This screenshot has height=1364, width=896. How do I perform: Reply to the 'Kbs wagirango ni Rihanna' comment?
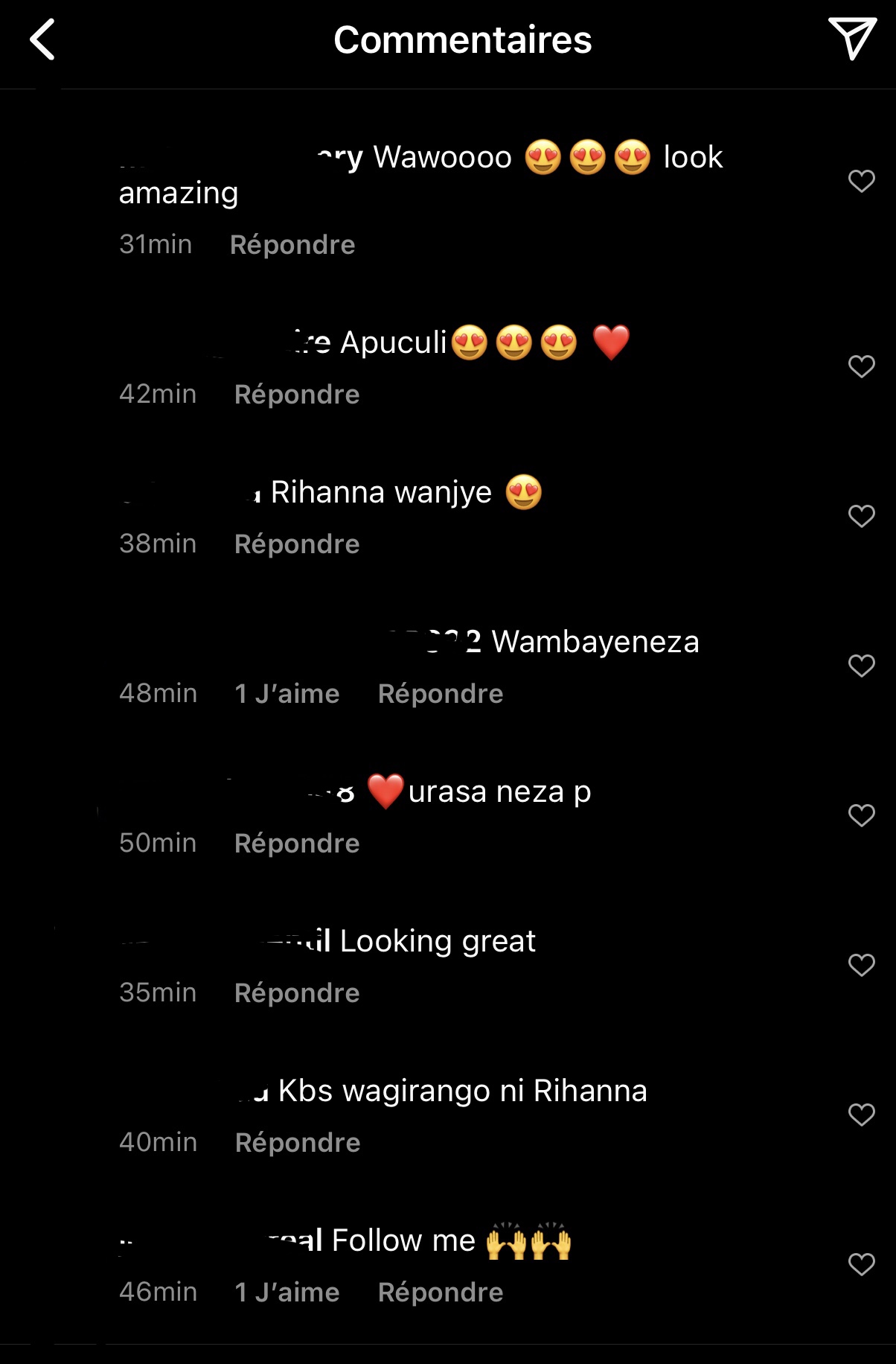[298, 1143]
